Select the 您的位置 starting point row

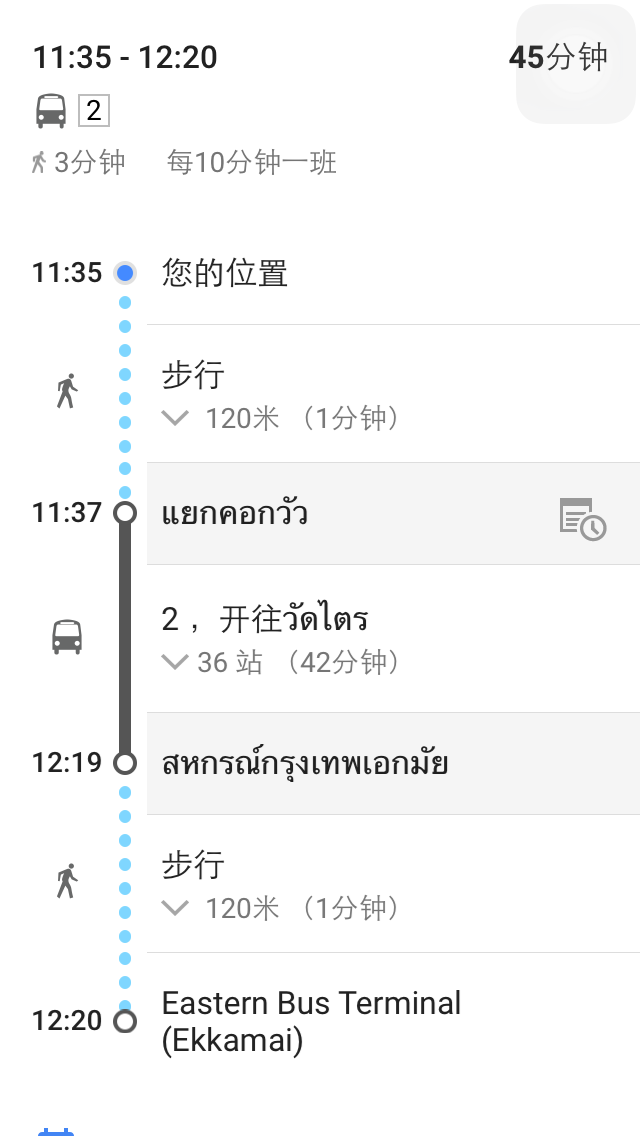click(393, 273)
